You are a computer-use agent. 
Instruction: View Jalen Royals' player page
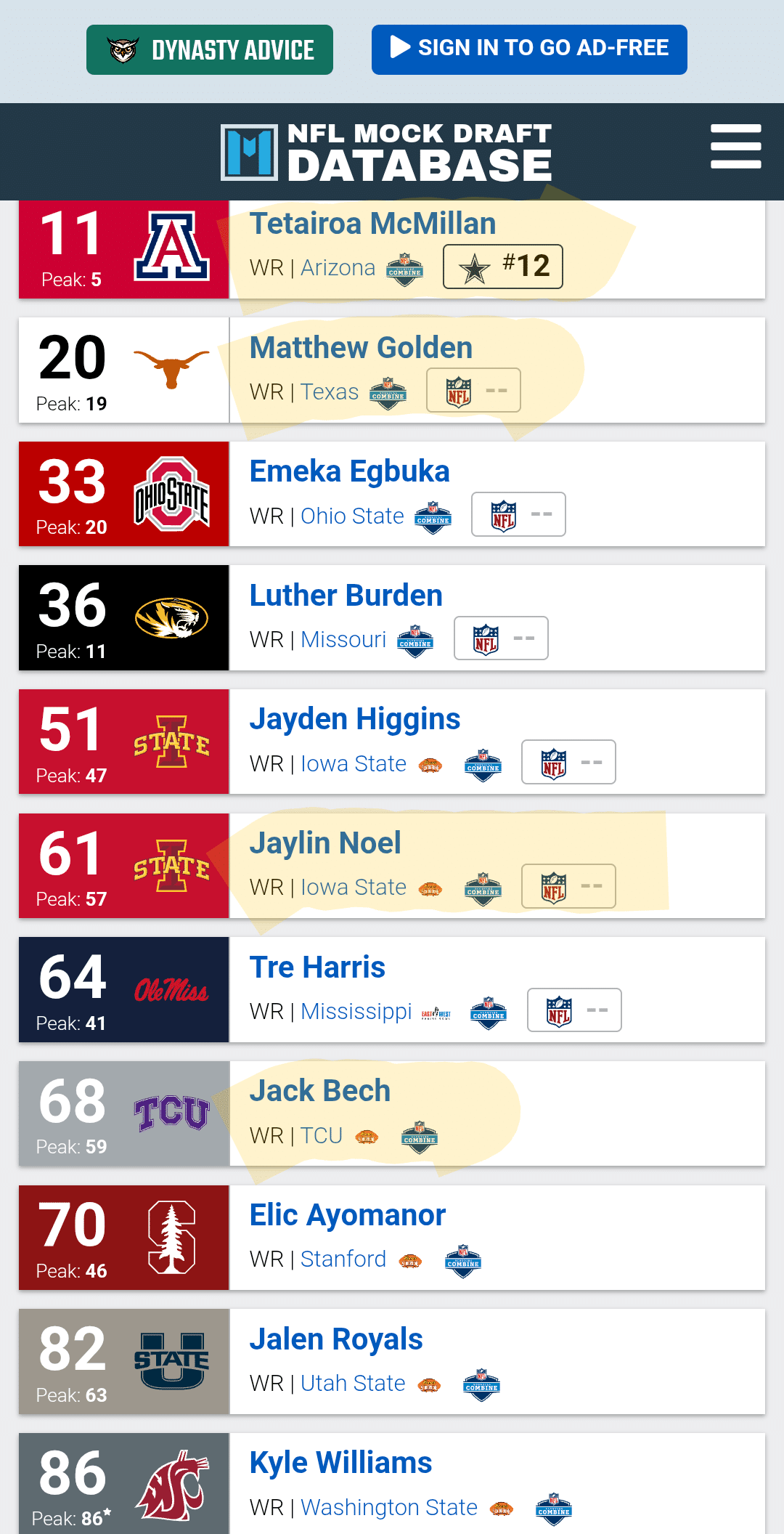coord(335,1339)
